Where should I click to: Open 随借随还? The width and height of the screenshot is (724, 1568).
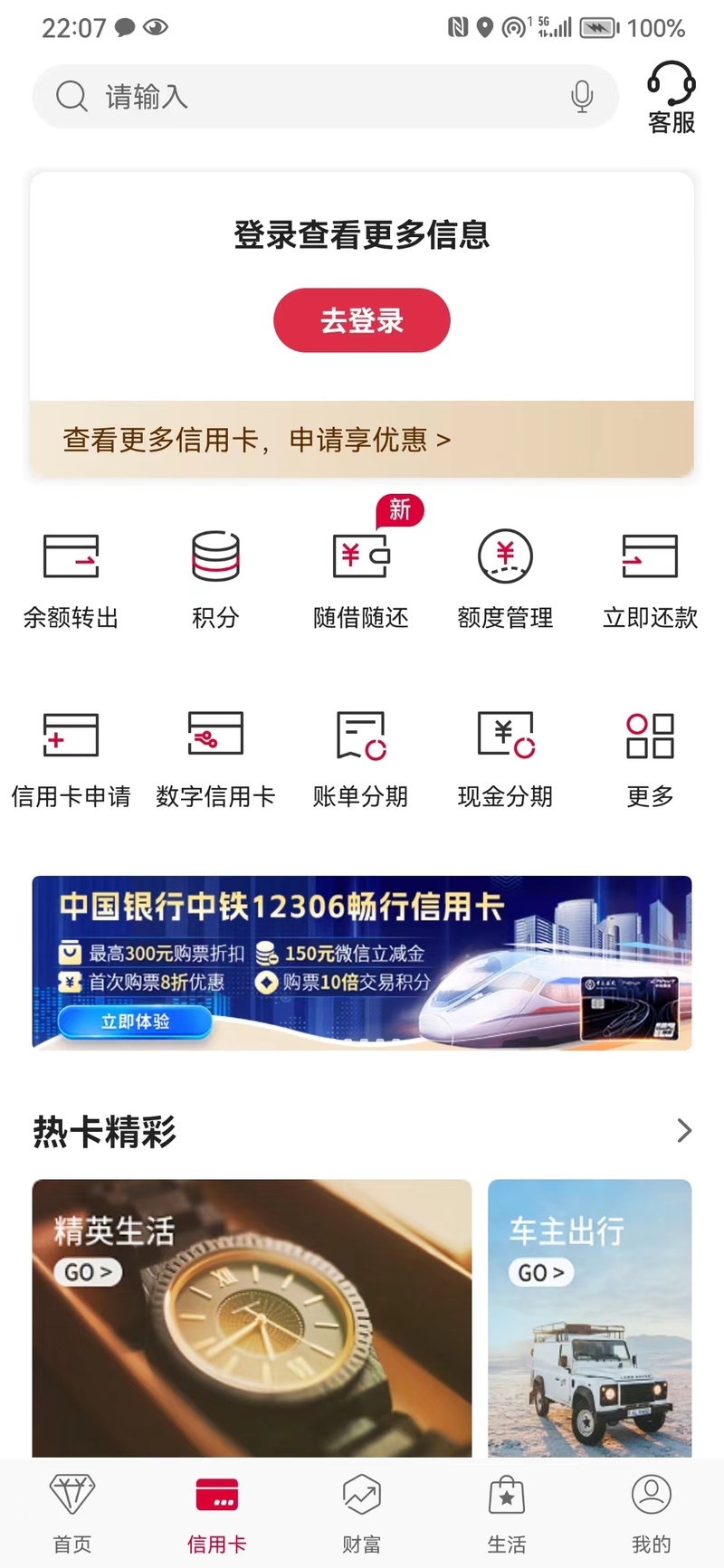click(360, 581)
